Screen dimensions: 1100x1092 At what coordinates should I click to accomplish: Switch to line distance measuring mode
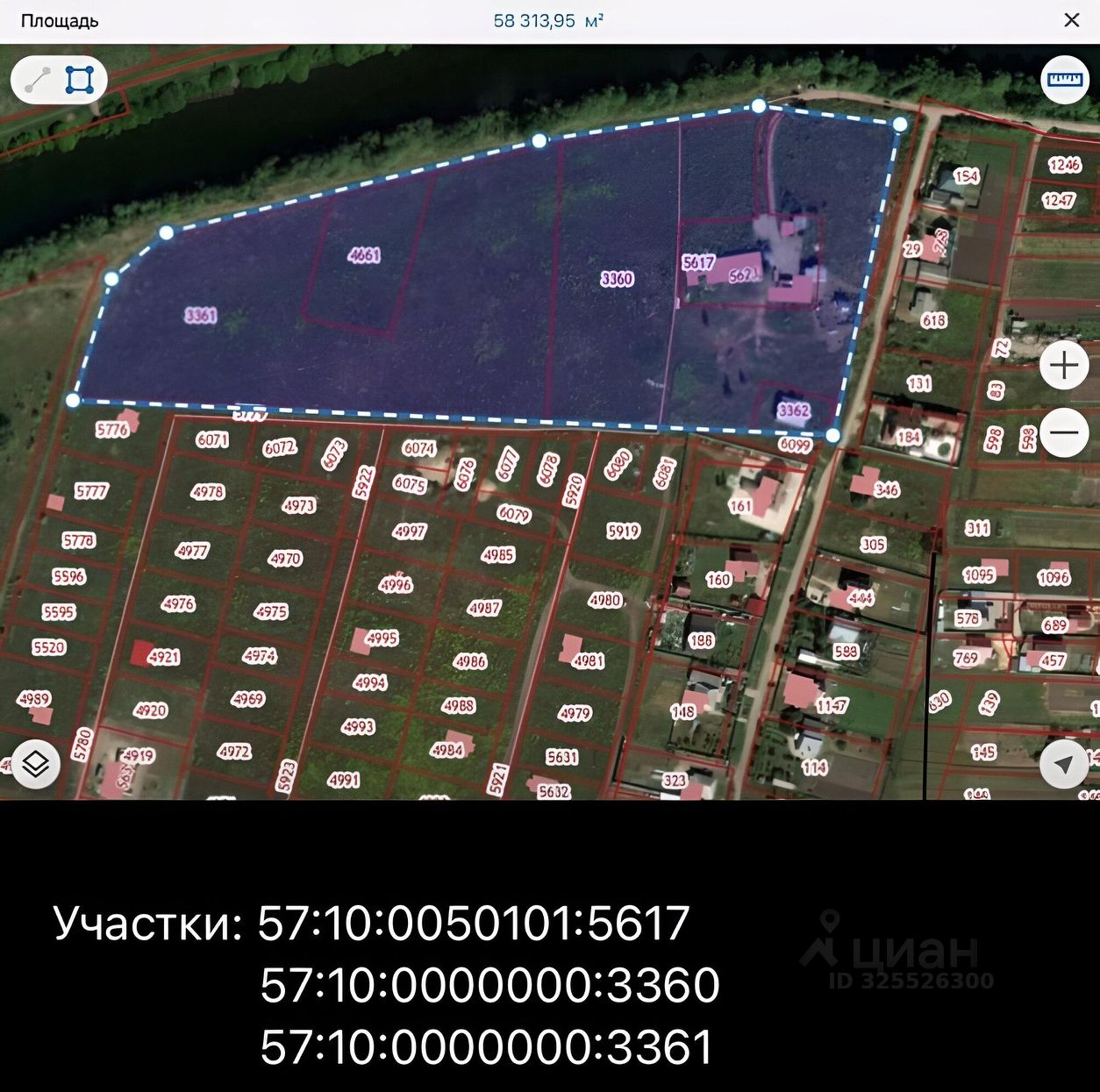(38, 80)
